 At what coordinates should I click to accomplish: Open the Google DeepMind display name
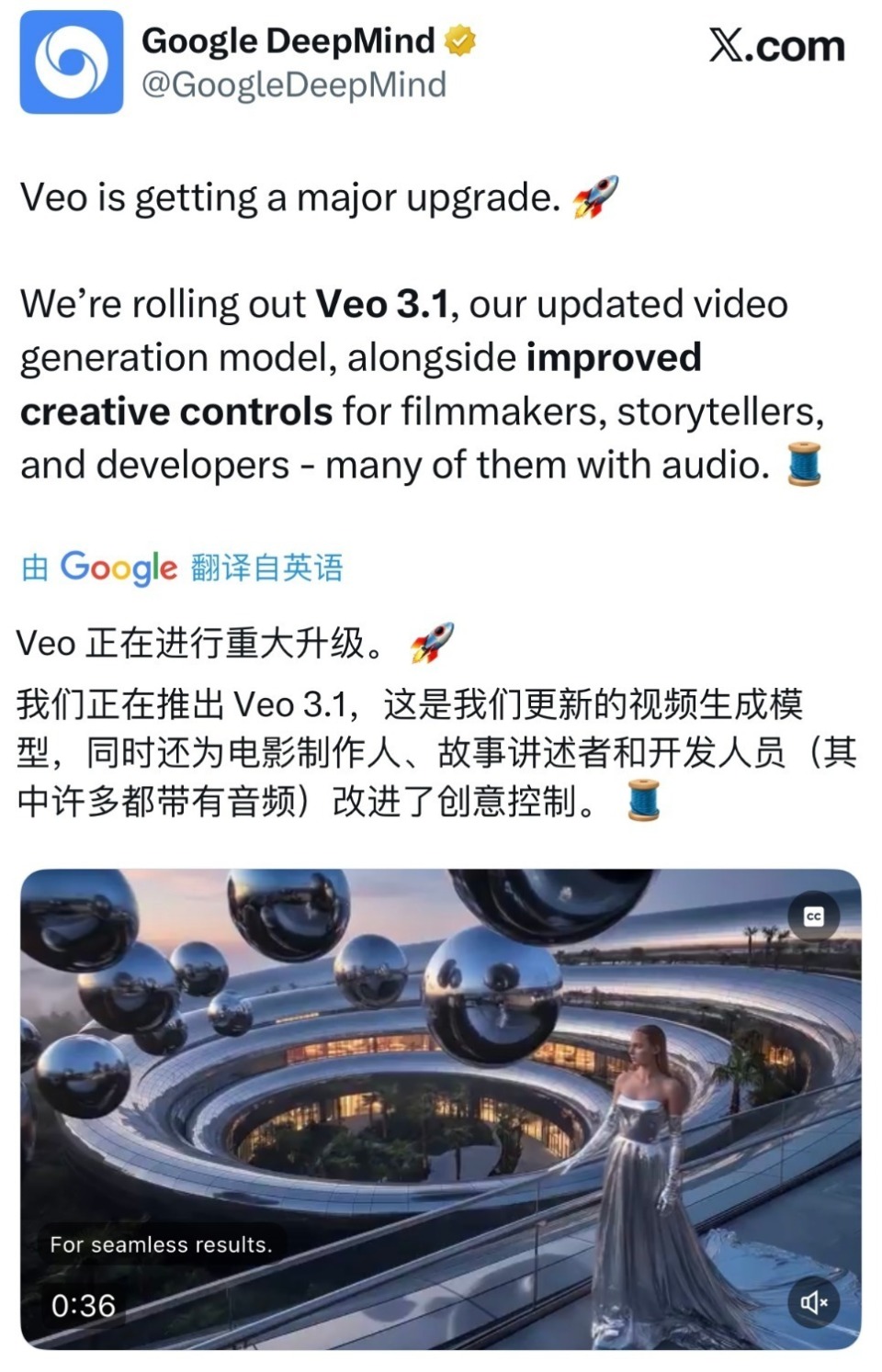289,41
